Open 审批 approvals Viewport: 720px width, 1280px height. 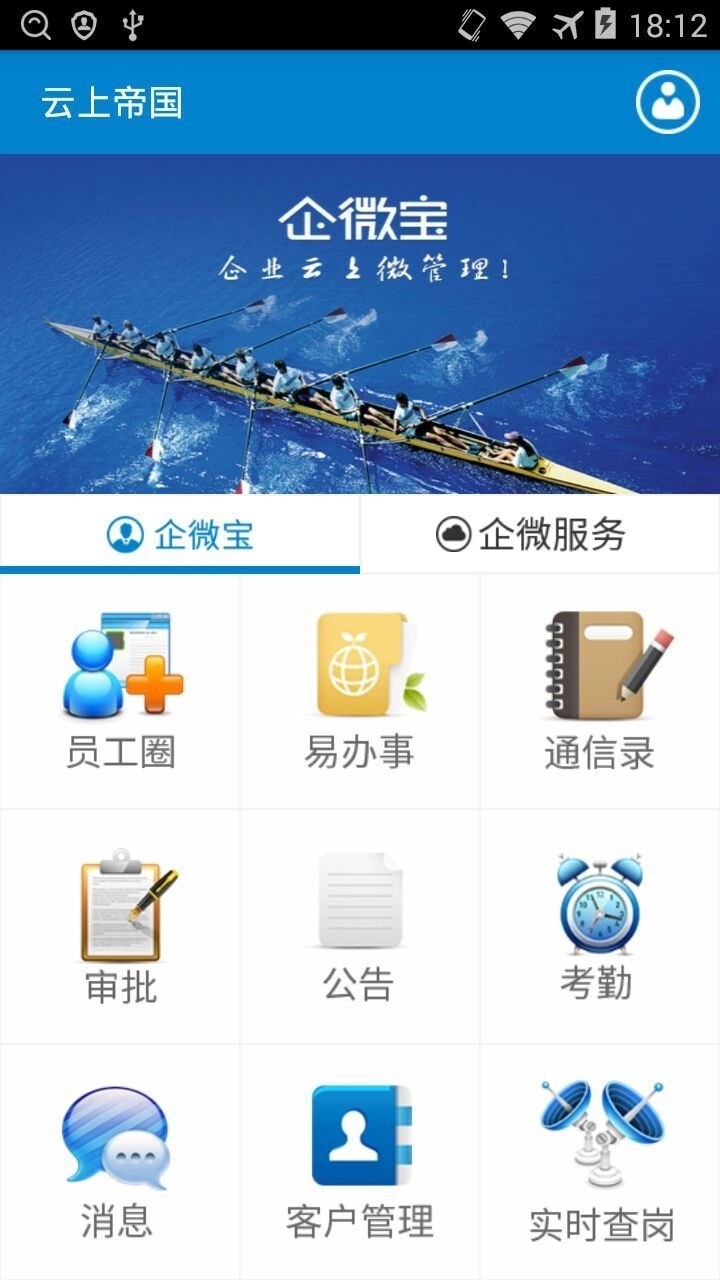[x=121, y=925]
